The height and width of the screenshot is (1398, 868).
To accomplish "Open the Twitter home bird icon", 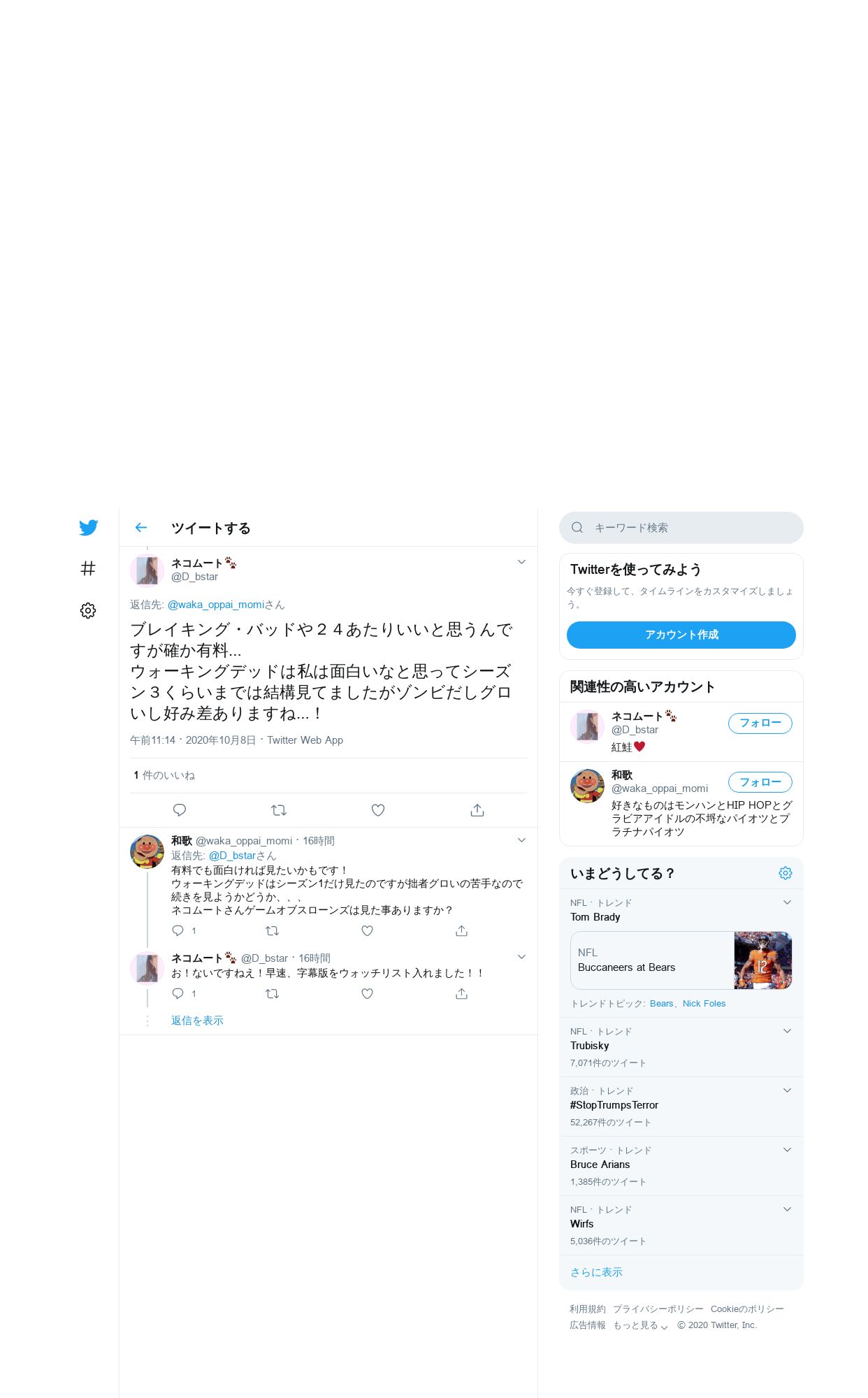I will point(88,528).
